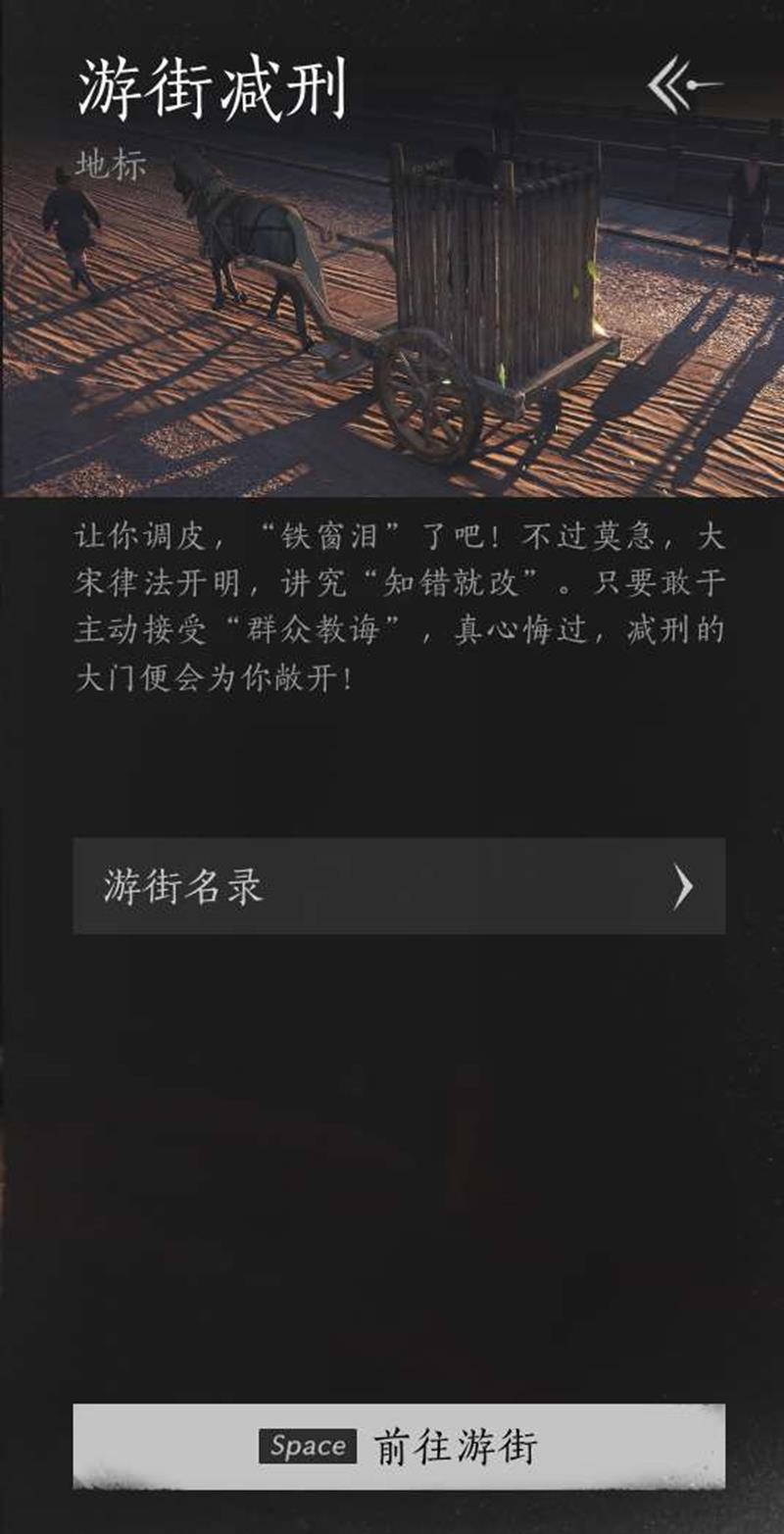This screenshot has height=1534, width=784.
Task: Tap the 前往游街 button
Action: pyautogui.click(x=399, y=1446)
